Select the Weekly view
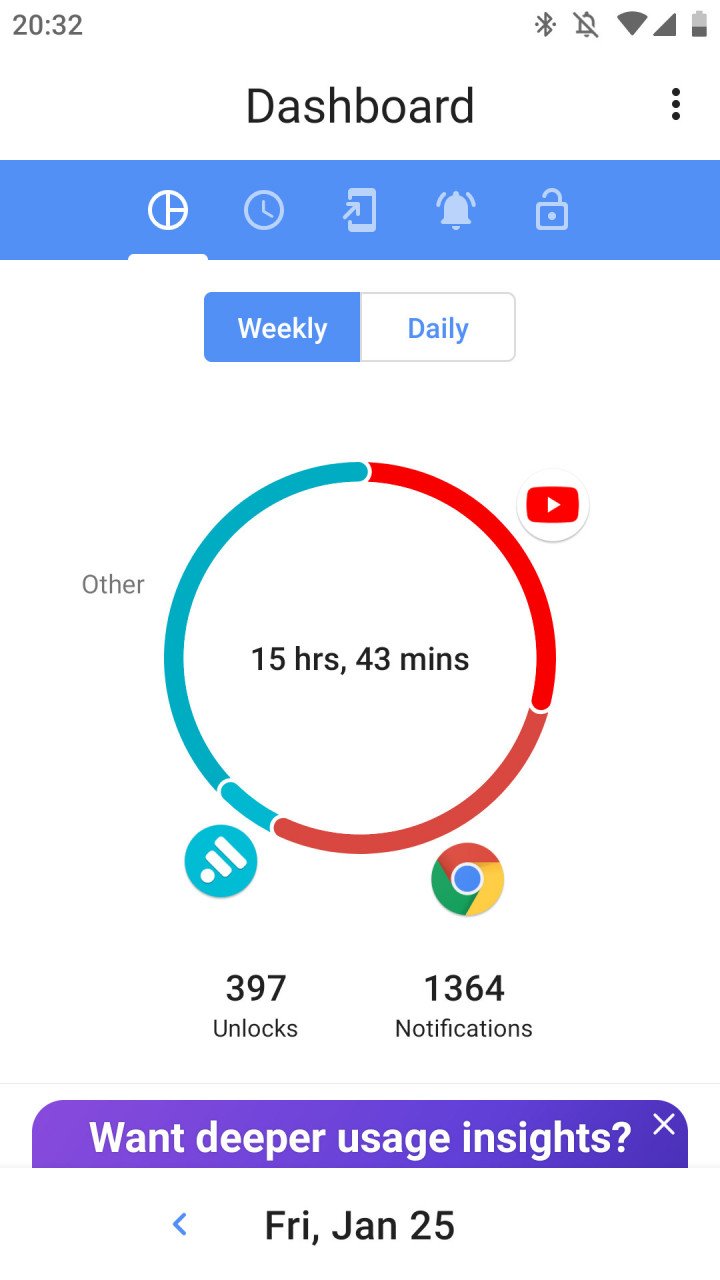 [x=282, y=327]
